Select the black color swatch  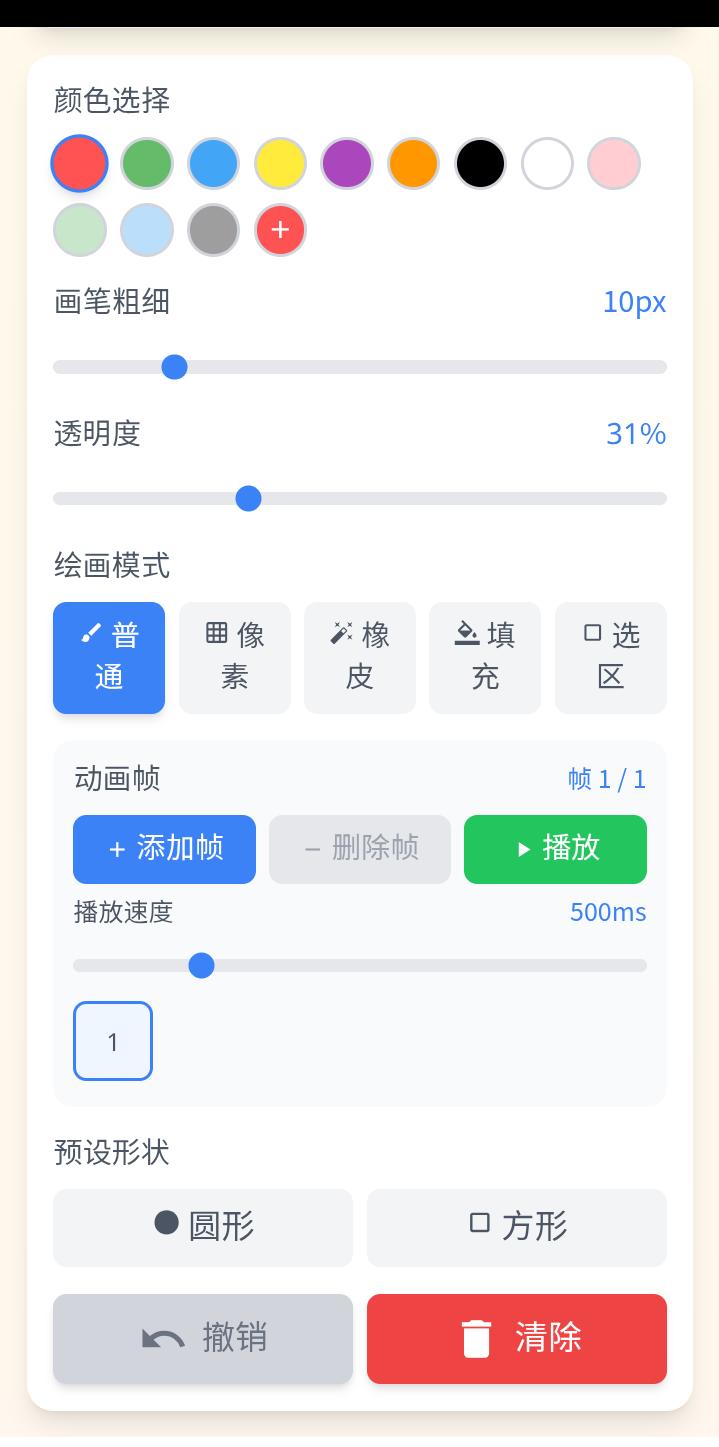pos(481,164)
